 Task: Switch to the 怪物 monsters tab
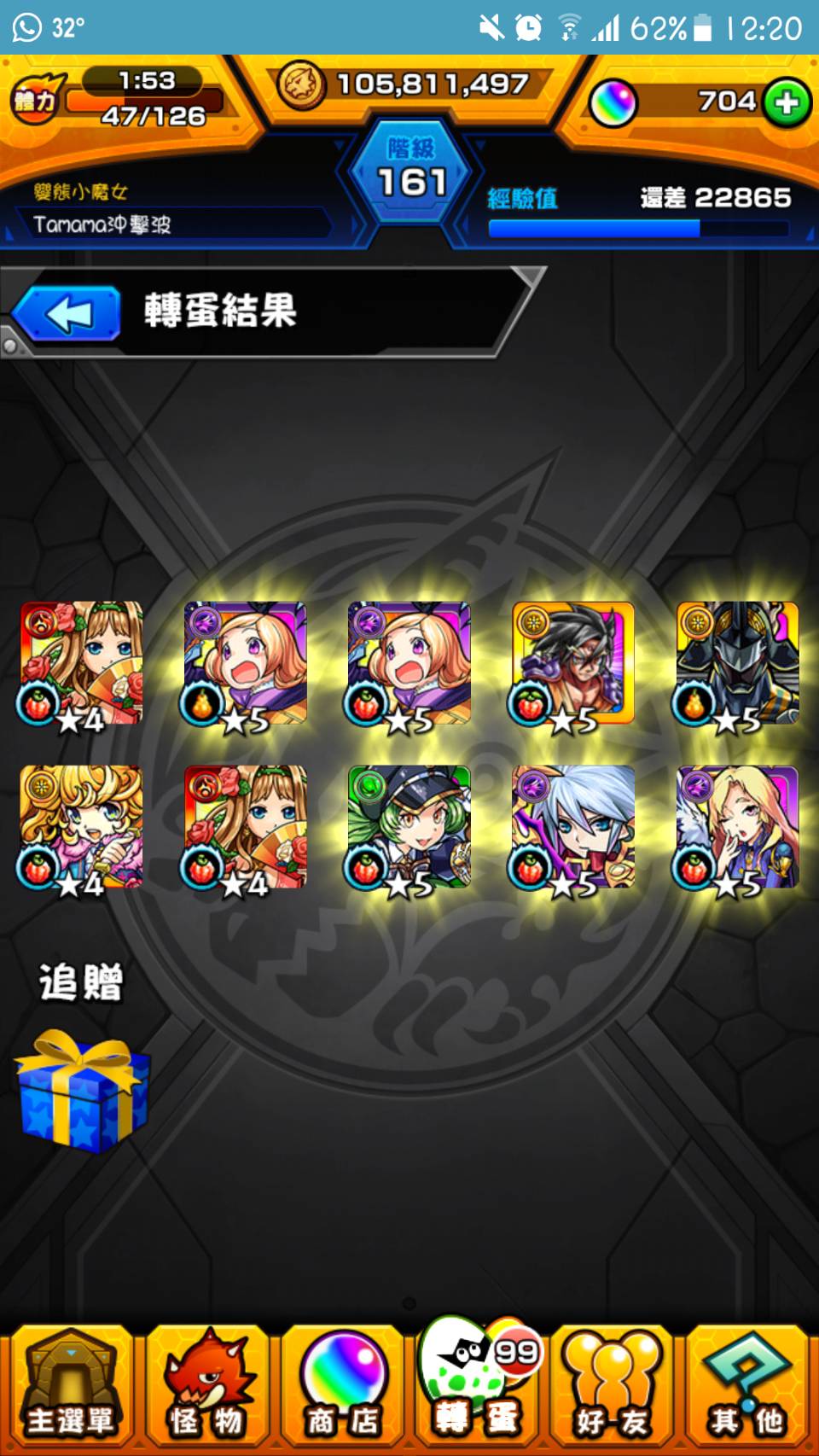pyautogui.click(x=206, y=1386)
